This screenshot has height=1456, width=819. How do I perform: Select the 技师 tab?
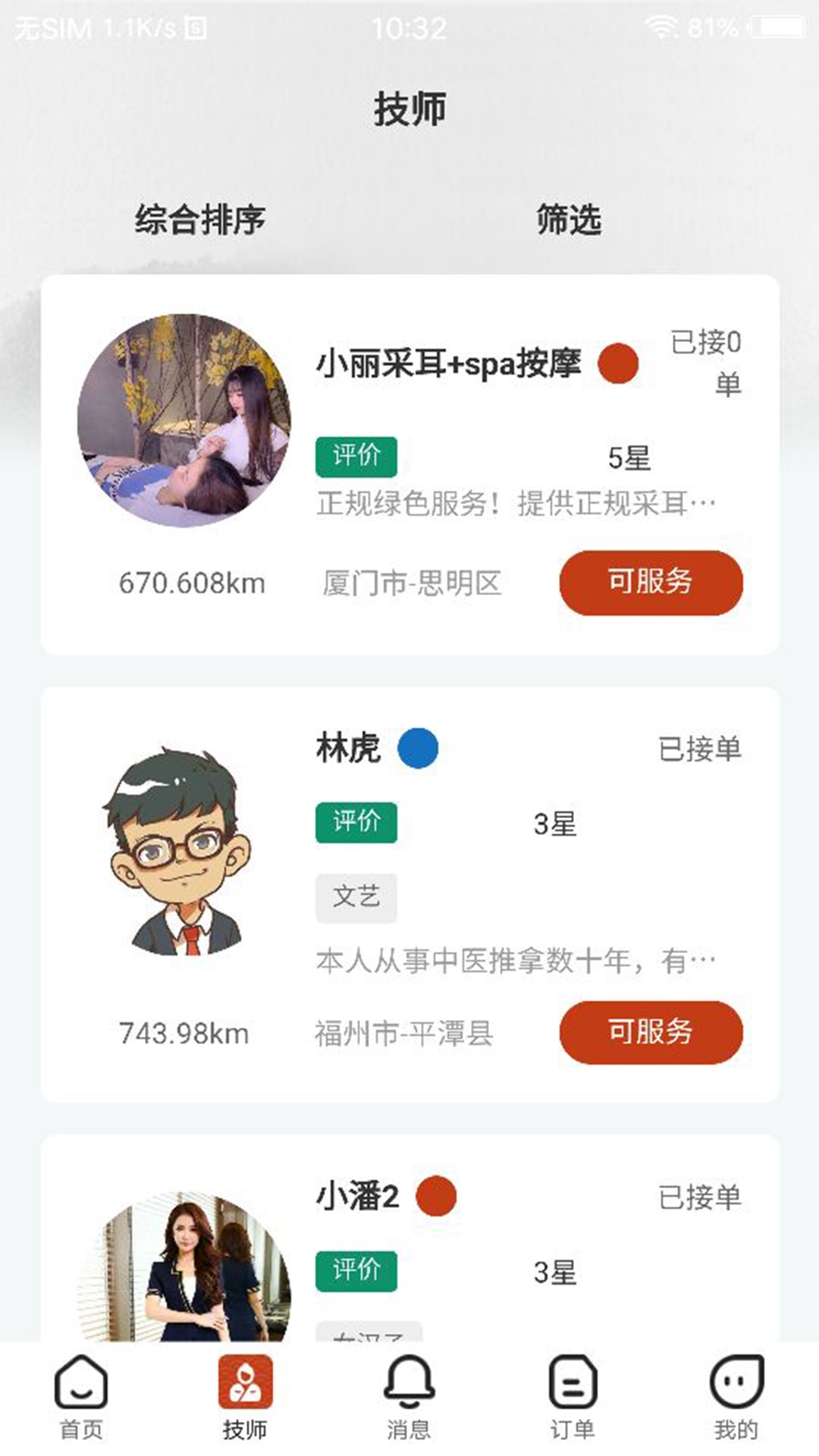(245, 1397)
